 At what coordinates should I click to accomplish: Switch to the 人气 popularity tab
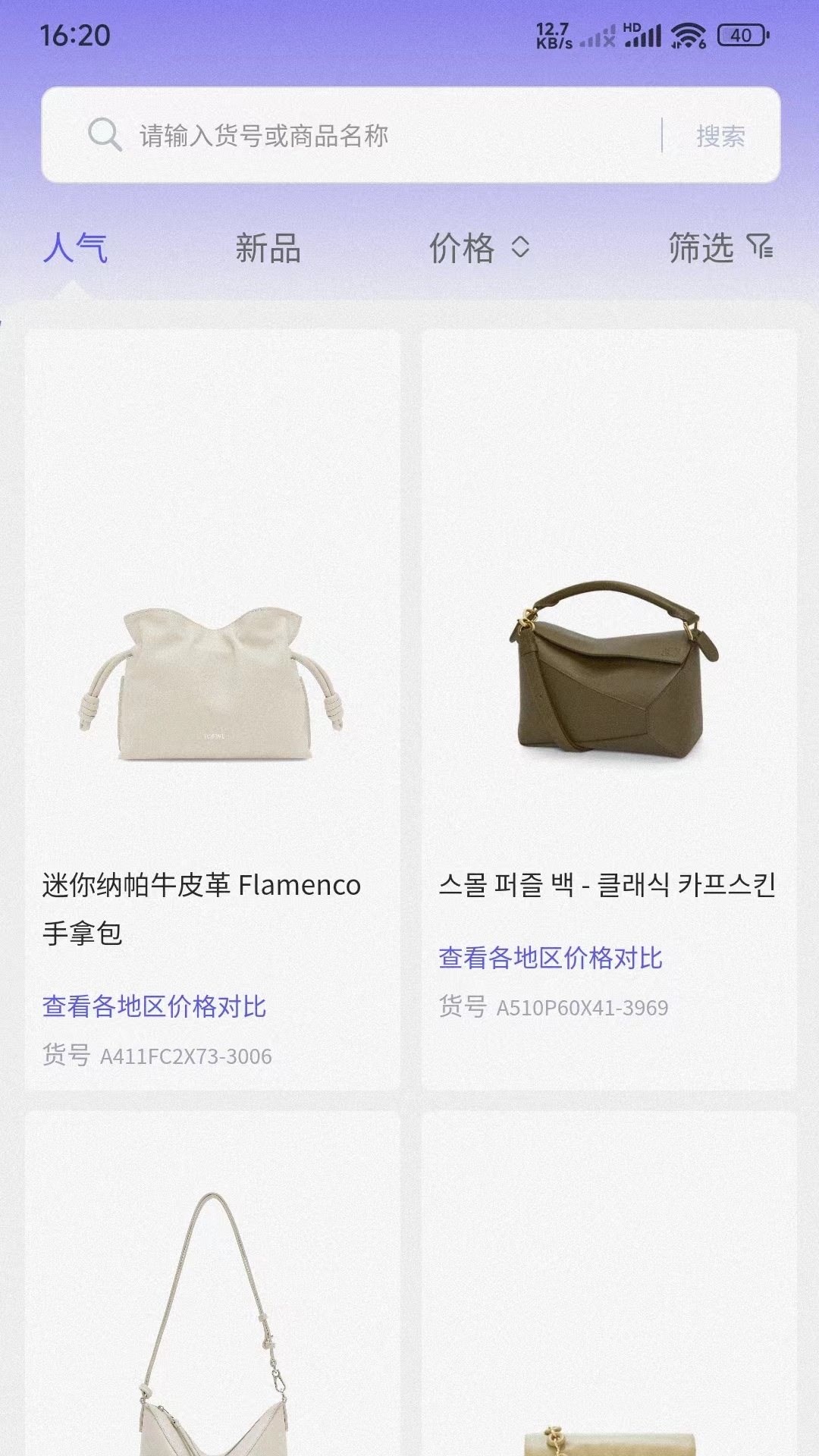tap(75, 248)
